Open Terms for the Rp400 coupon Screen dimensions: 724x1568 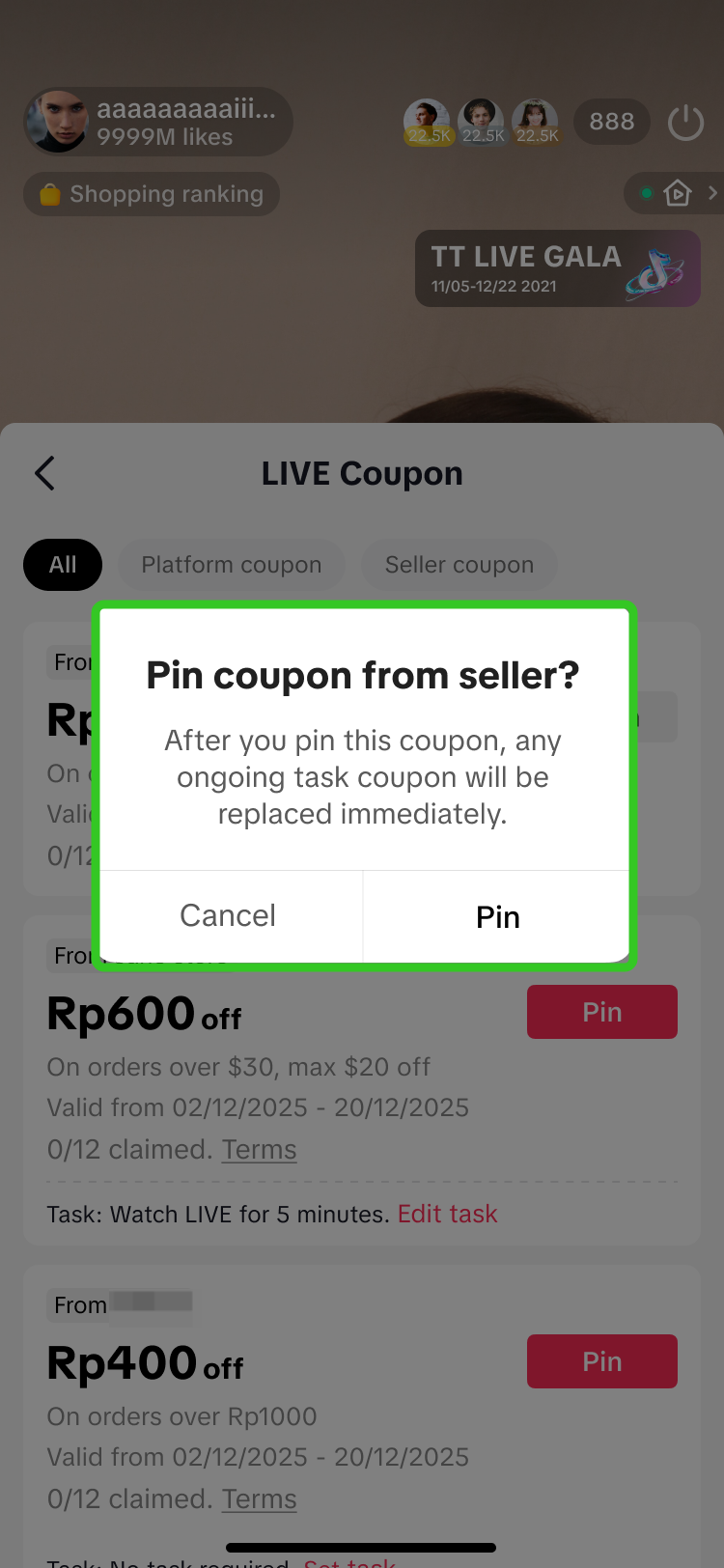click(259, 1499)
